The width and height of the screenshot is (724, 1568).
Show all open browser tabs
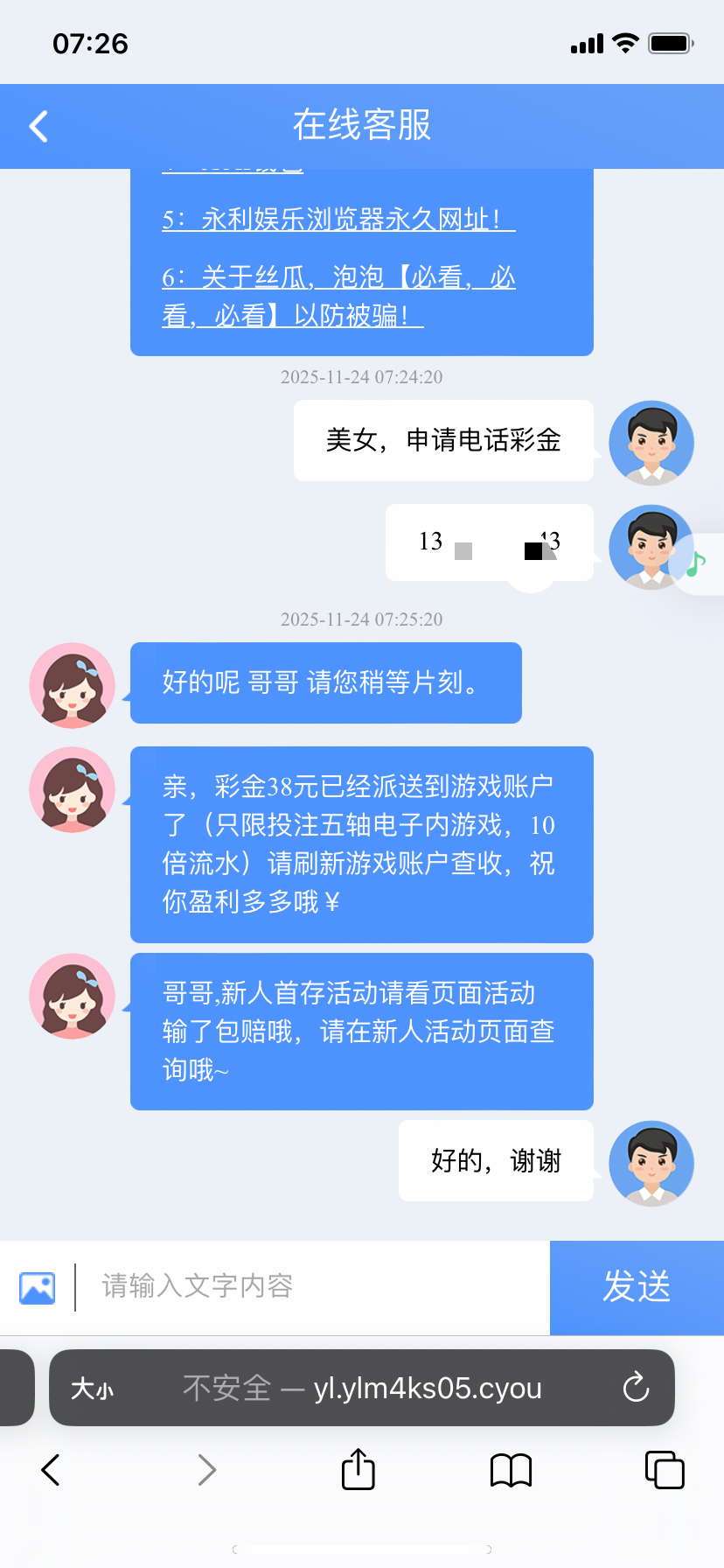click(x=665, y=1470)
